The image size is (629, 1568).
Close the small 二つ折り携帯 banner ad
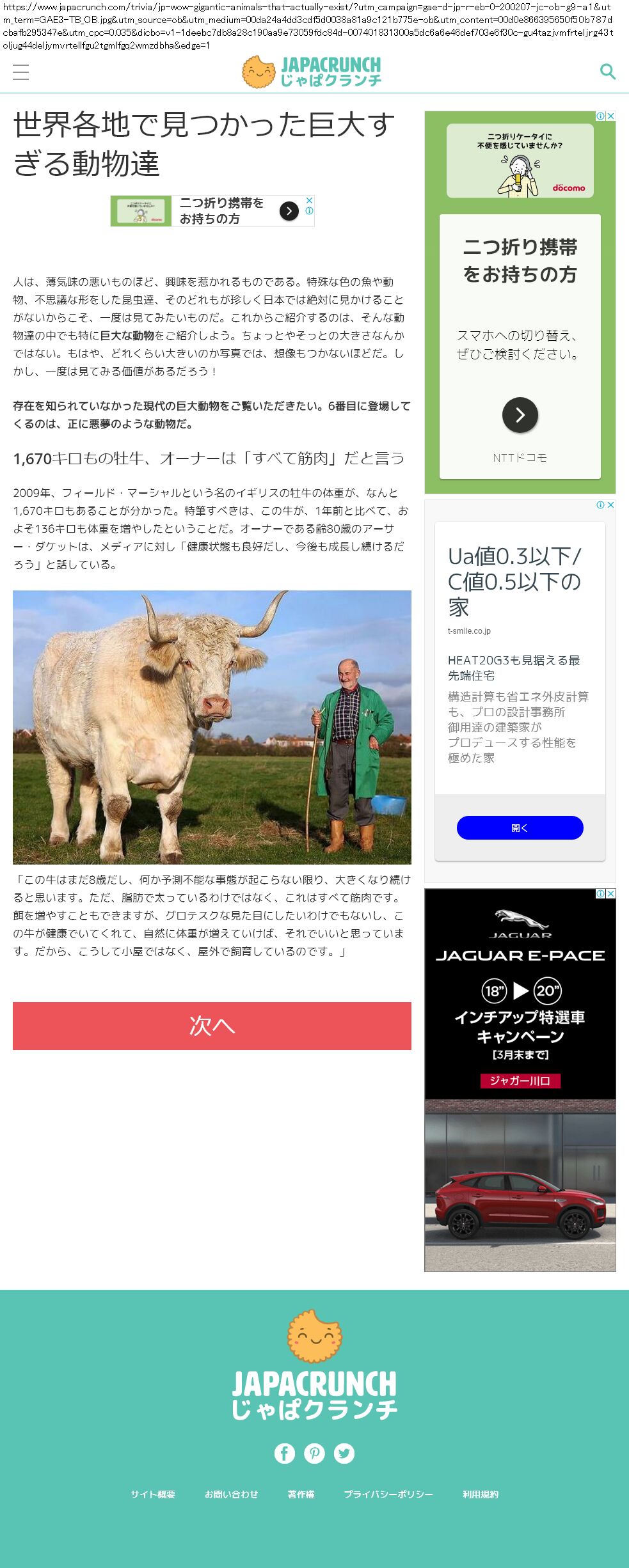point(309,200)
